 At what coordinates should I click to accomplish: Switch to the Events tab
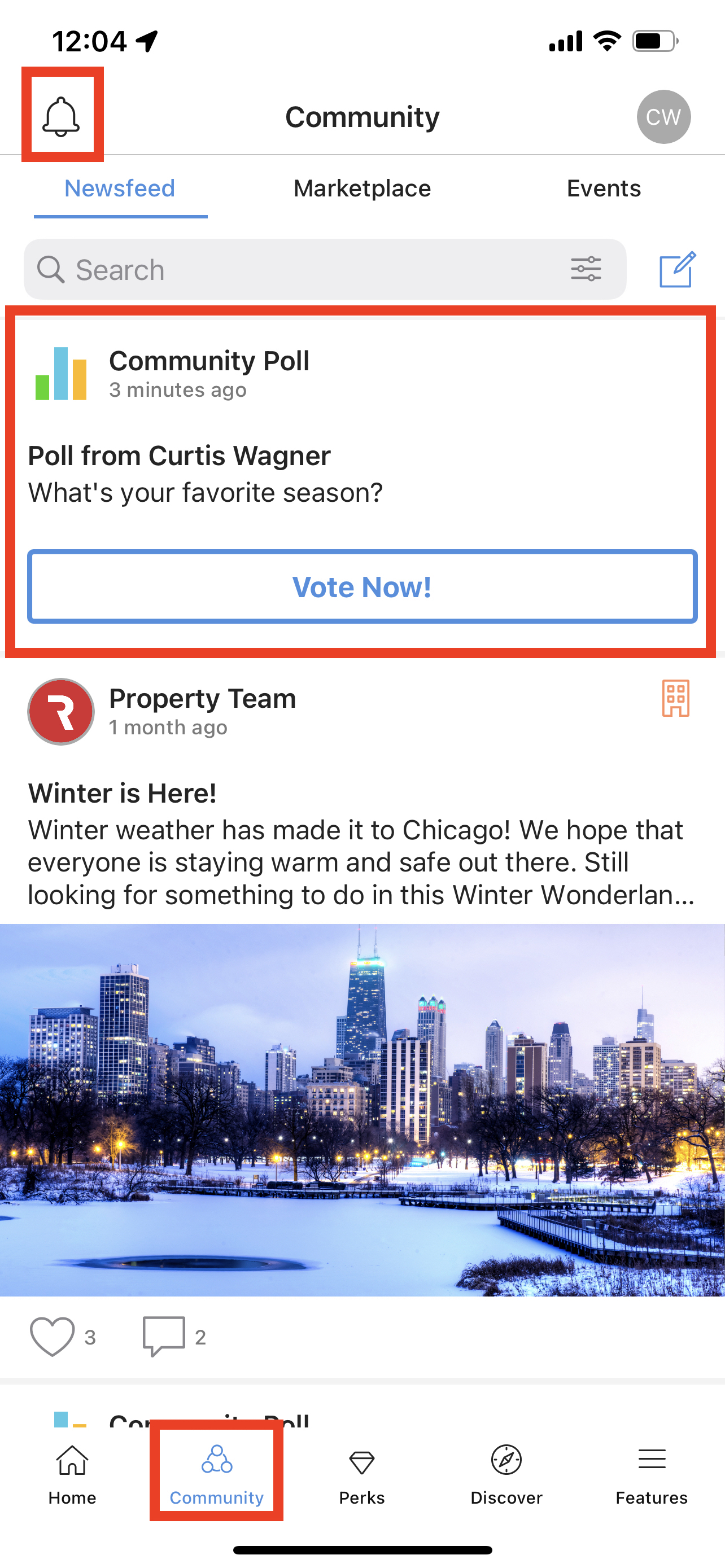click(603, 189)
